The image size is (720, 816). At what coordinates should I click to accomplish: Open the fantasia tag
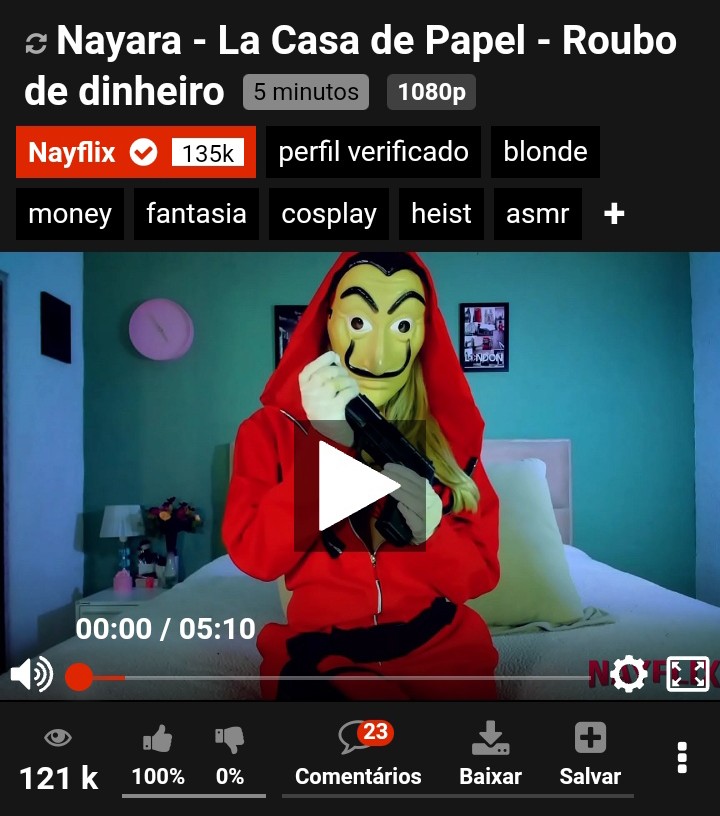click(x=196, y=214)
